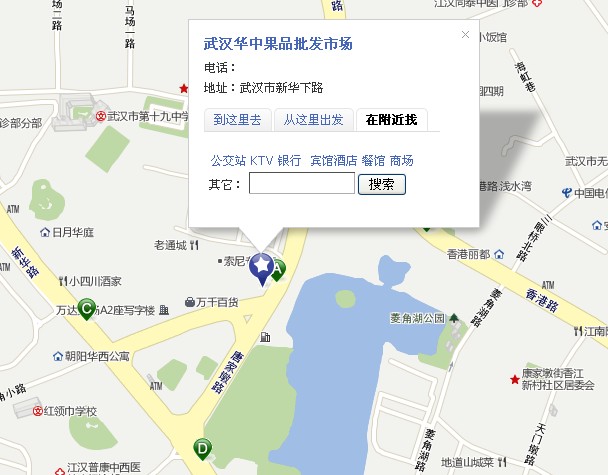
Task: Tap the green C map marker
Action: coord(88,310)
